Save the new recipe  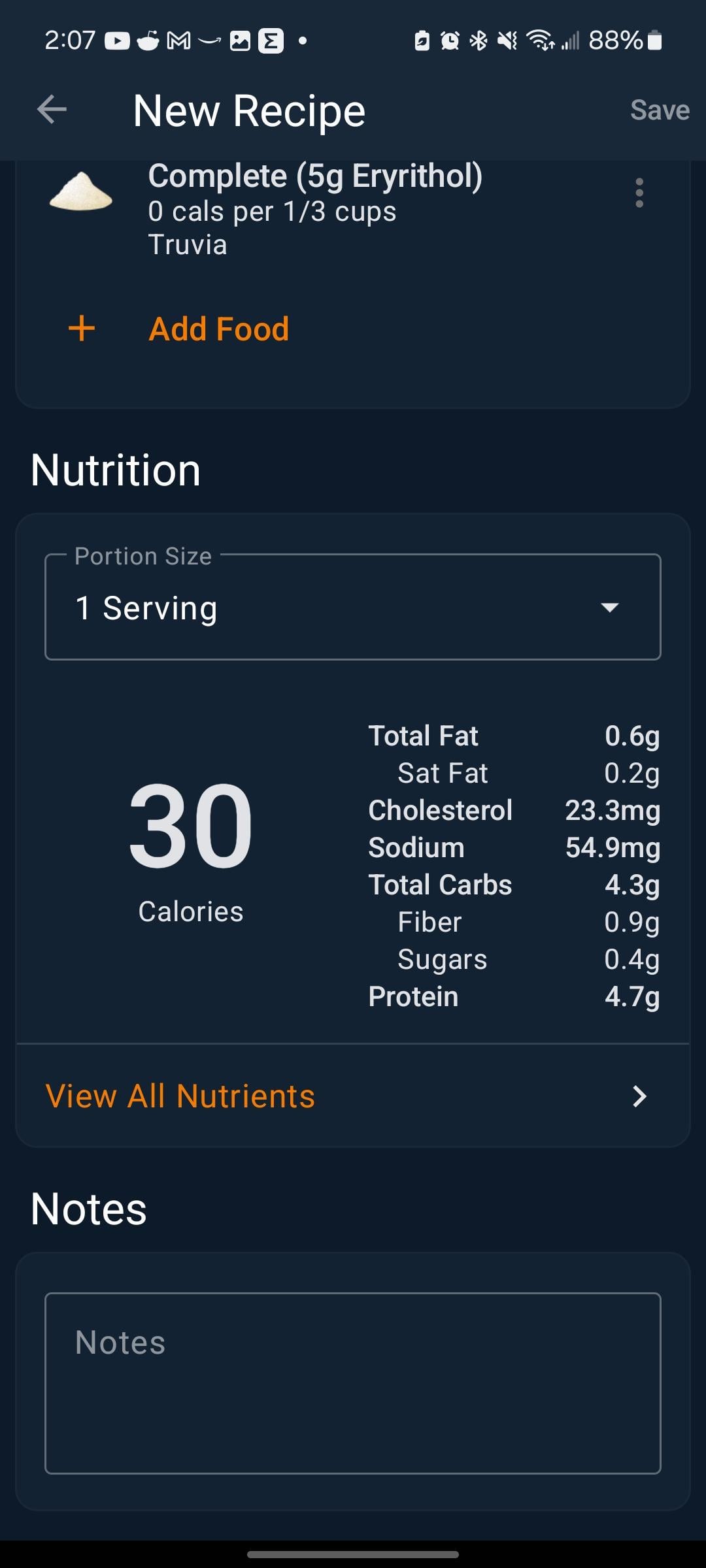660,110
